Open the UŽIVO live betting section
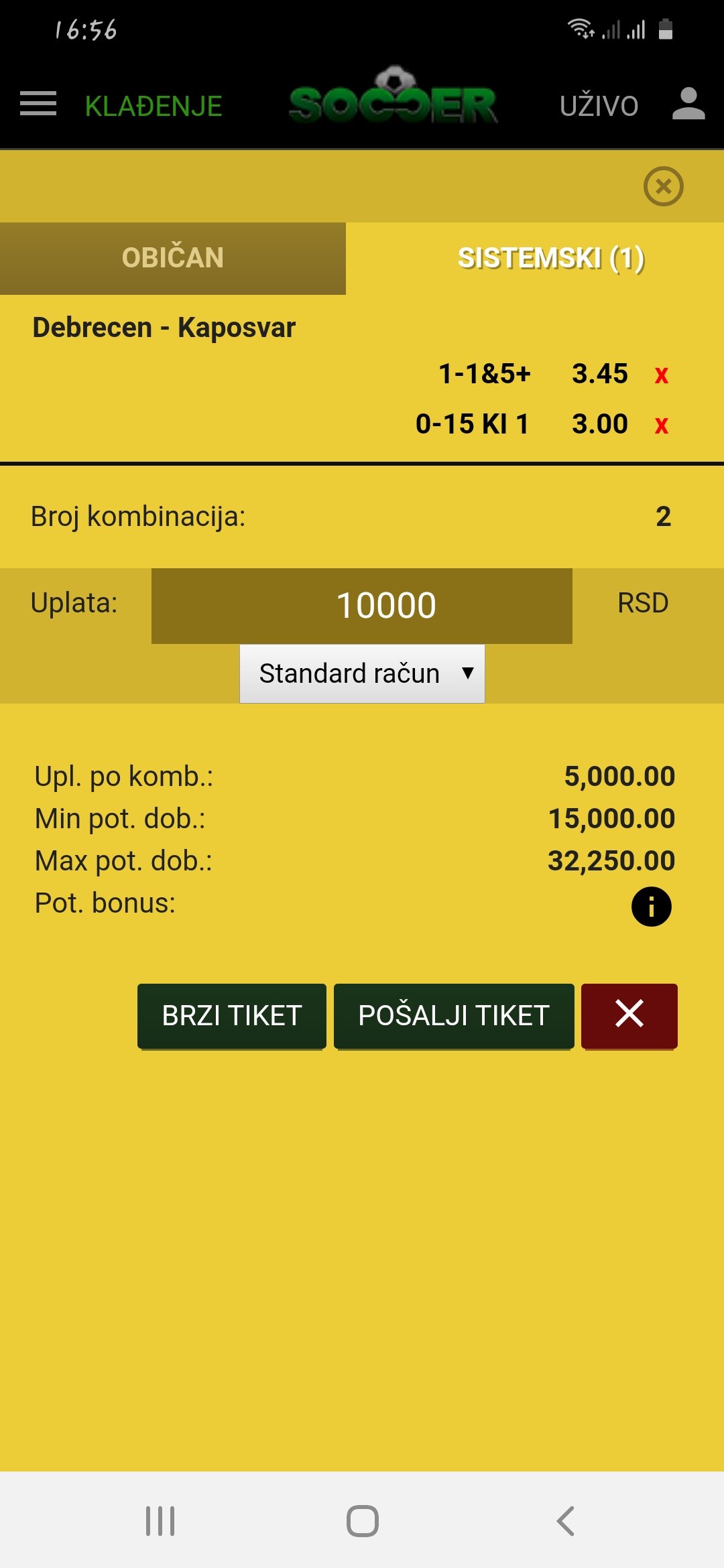 click(599, 106)
